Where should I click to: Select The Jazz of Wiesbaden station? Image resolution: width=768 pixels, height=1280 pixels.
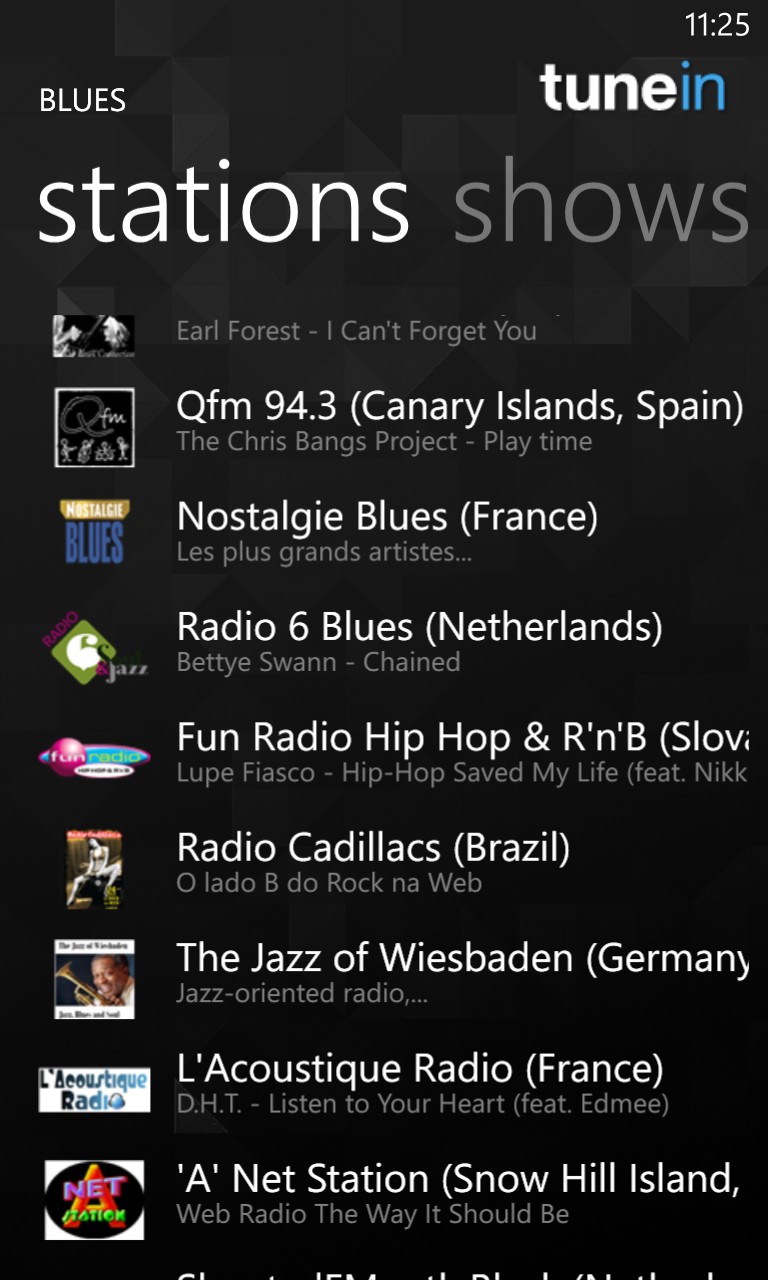(400, 975)
